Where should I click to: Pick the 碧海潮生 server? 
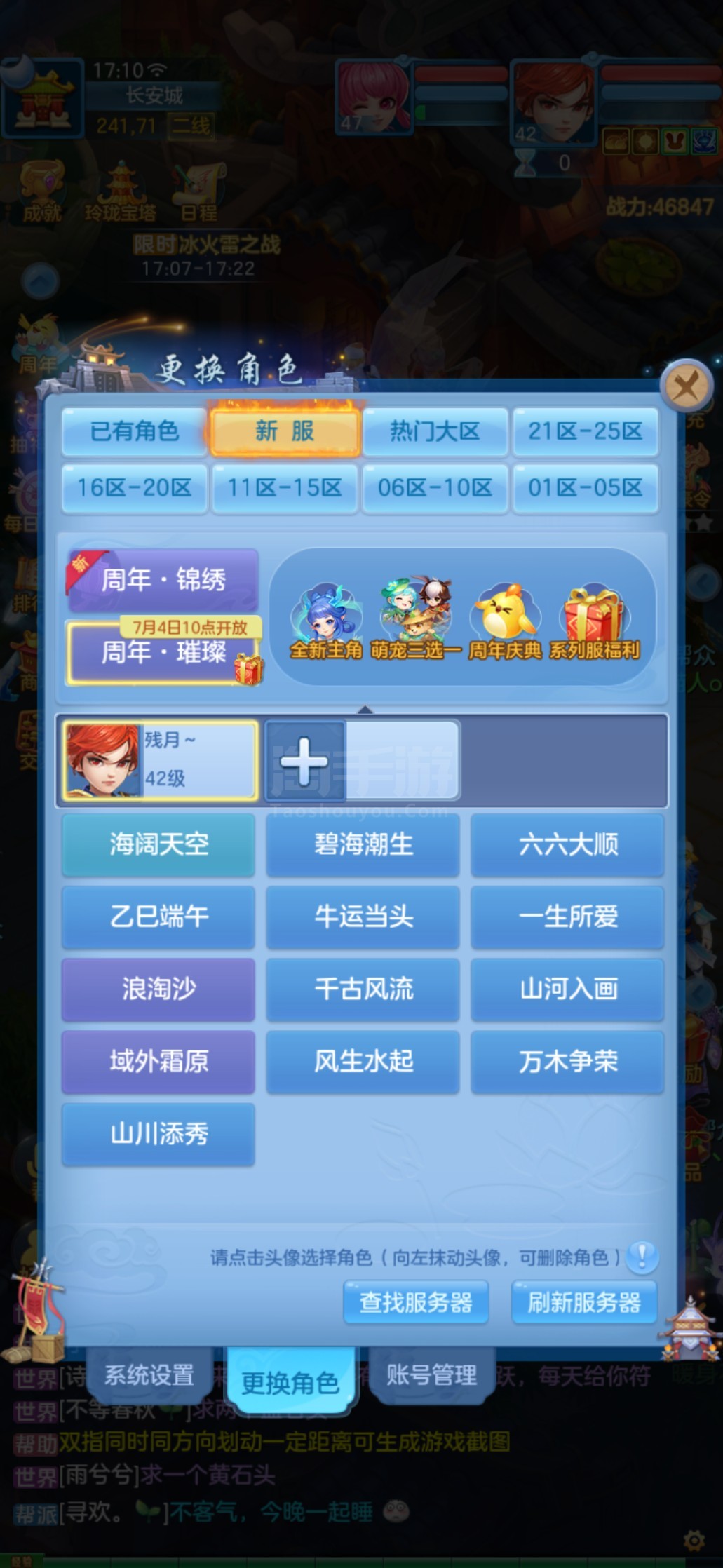(x=363, y=844)
